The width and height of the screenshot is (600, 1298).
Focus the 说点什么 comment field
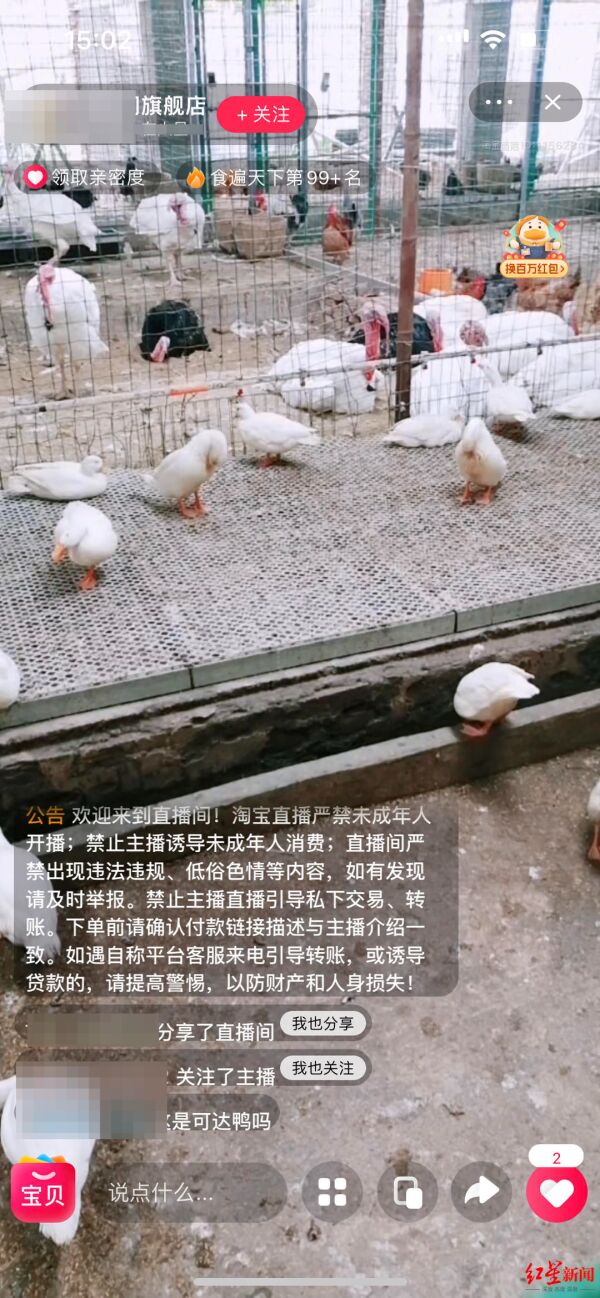click(x=185, y=1192)
